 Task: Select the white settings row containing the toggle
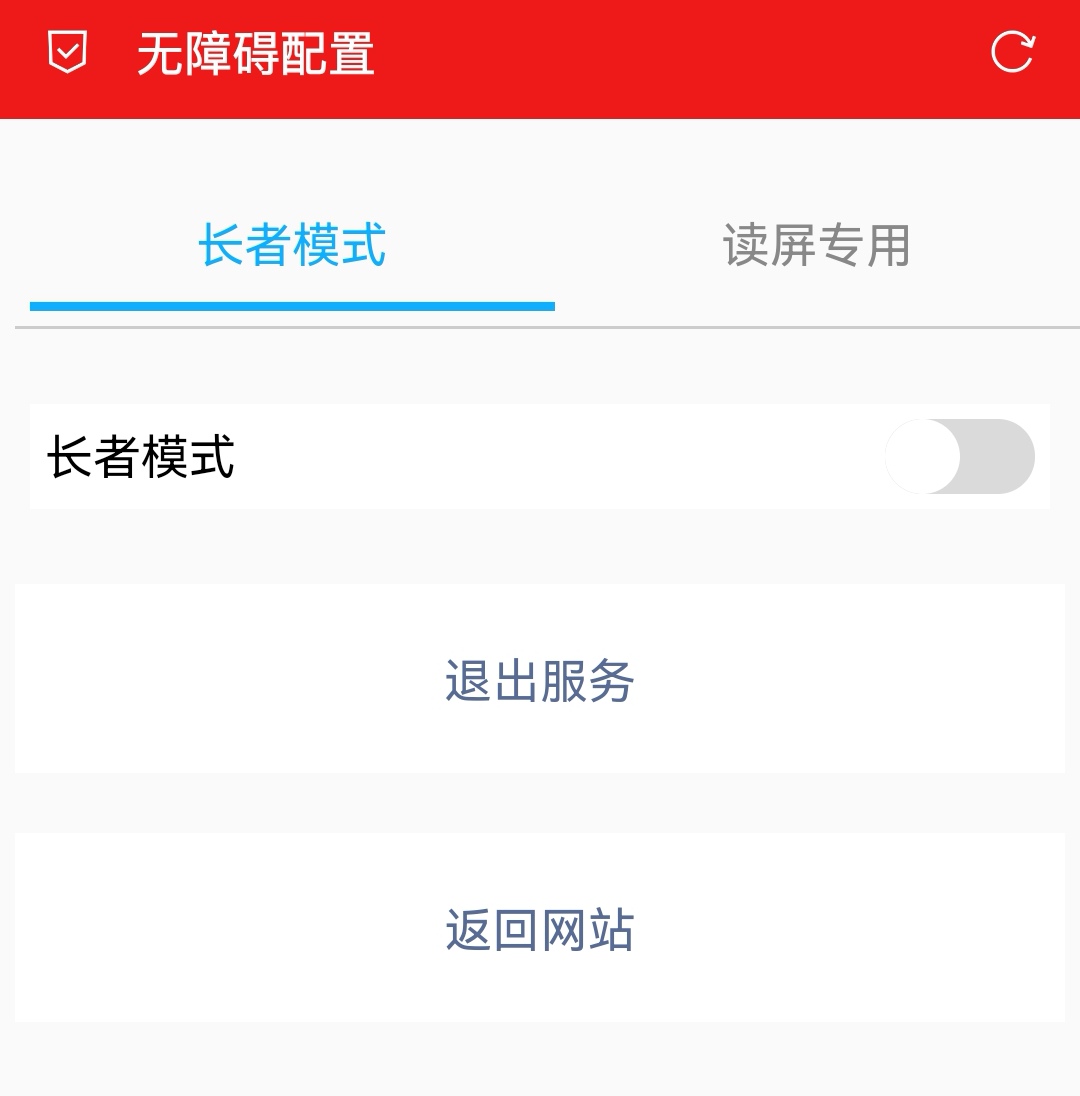(540, 457)
